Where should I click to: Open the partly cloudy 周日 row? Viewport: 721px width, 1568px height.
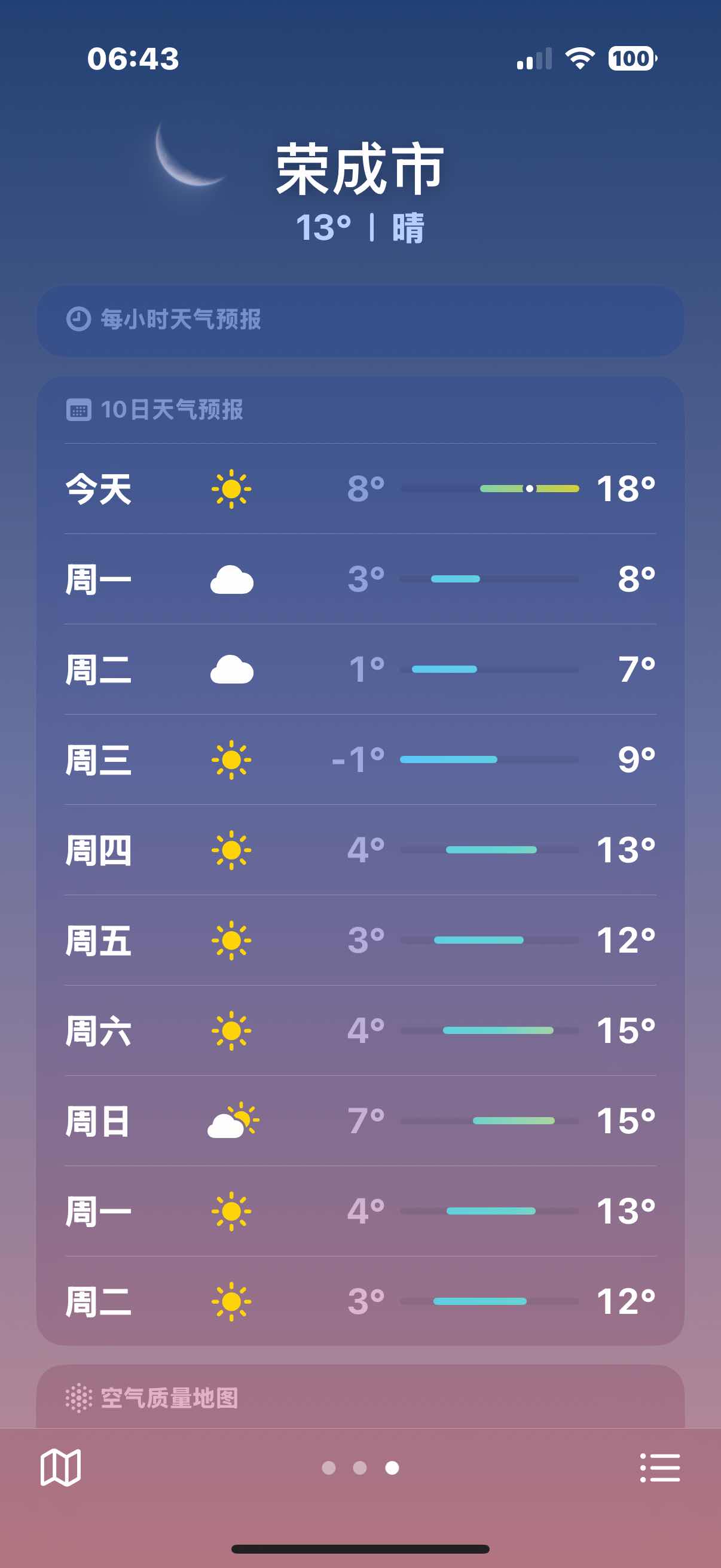pos(360,1121)
